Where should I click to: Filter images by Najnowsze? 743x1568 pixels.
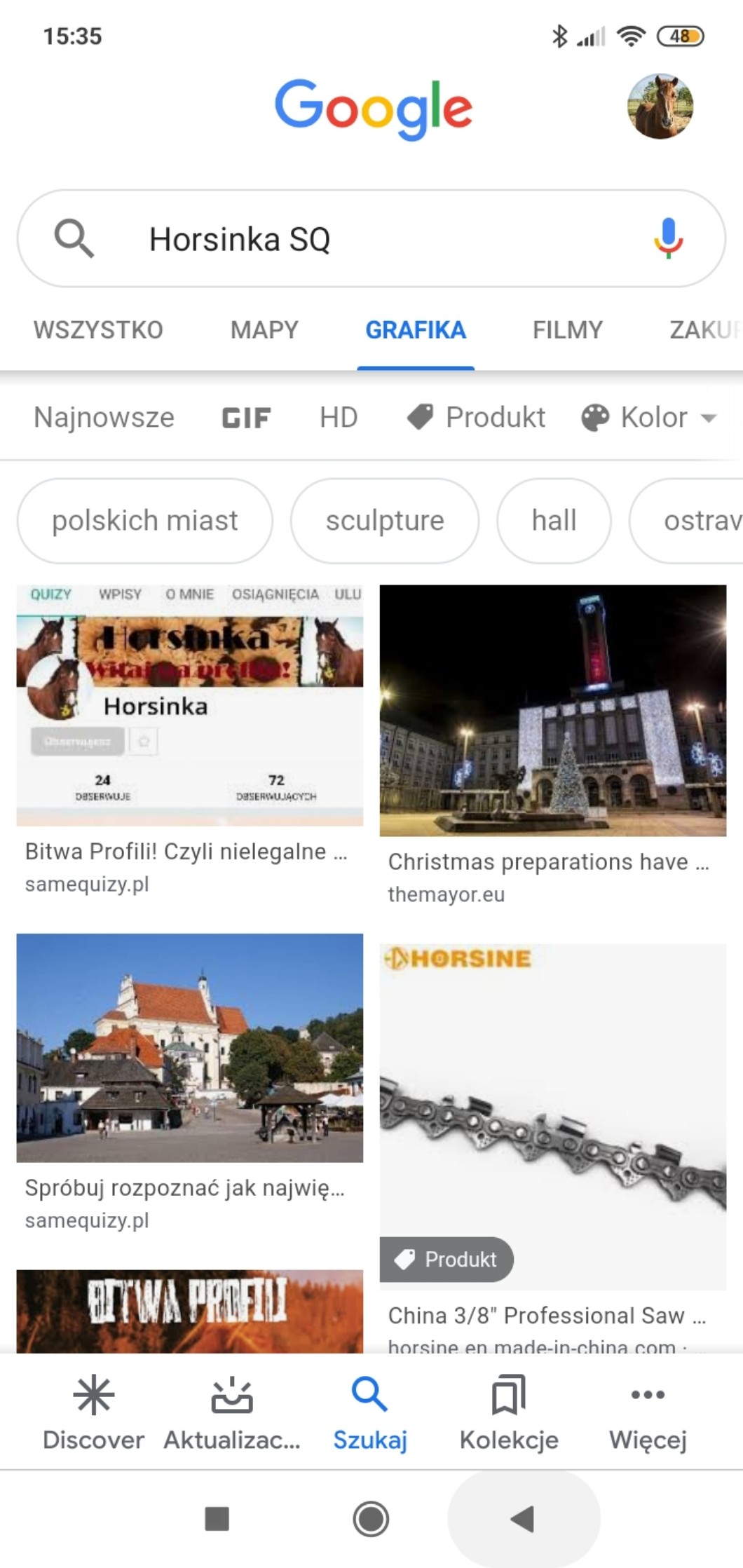104,417
